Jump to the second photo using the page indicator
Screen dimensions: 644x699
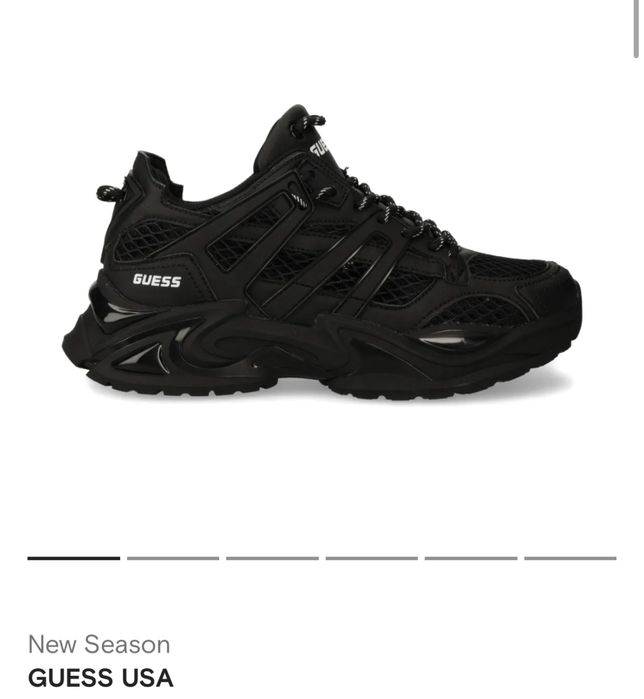(x=173, y=558)
